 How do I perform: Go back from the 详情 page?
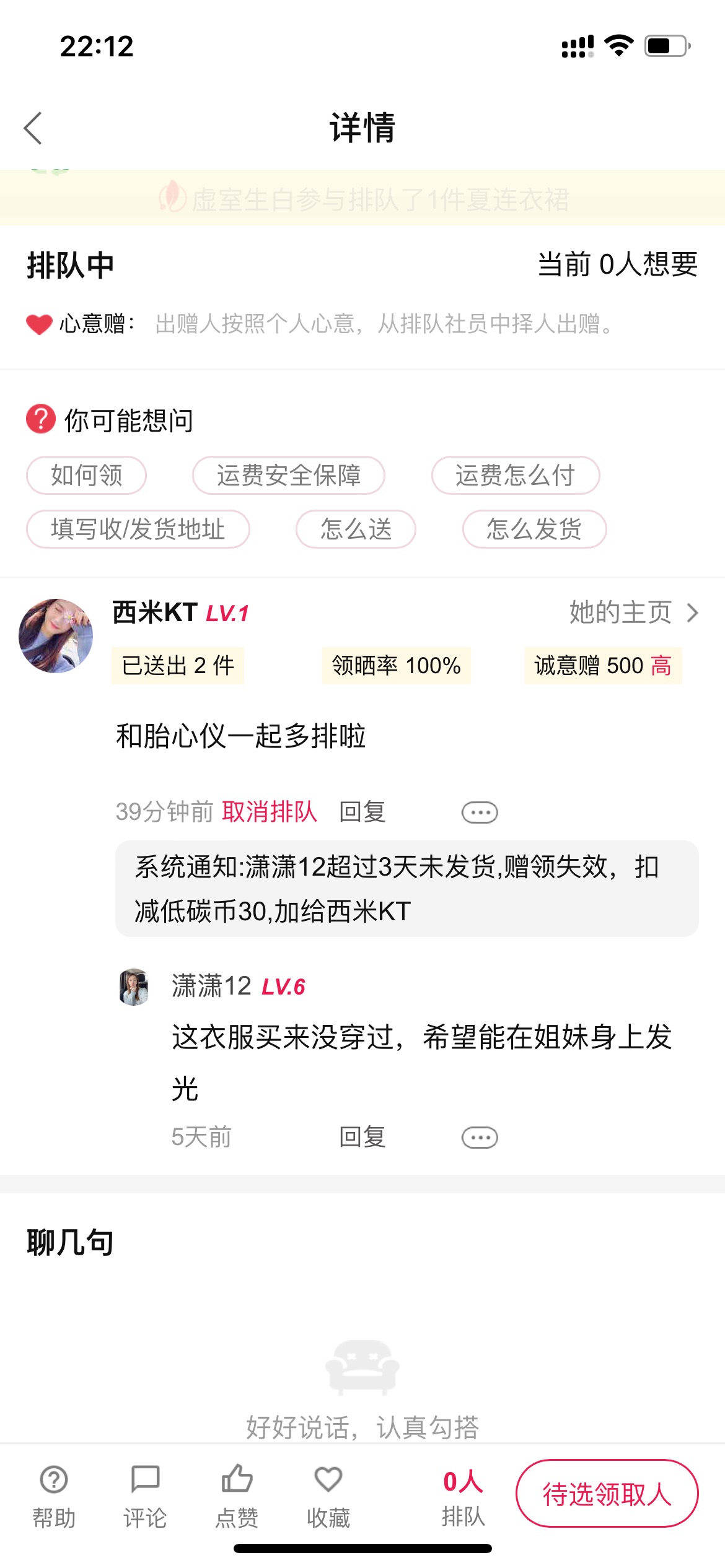(33, 128)
